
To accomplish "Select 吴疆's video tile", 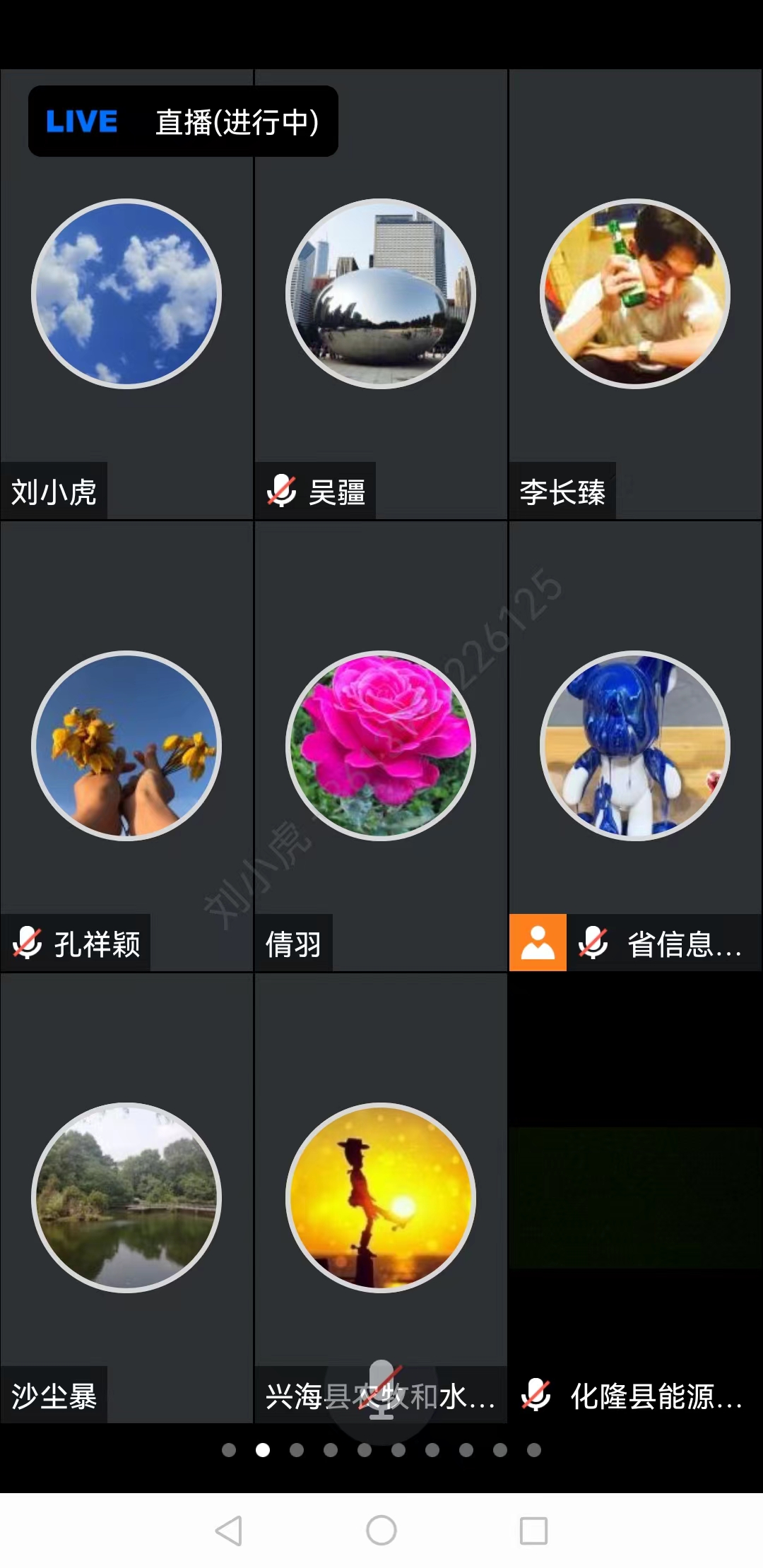I will [x=381, y=294].
